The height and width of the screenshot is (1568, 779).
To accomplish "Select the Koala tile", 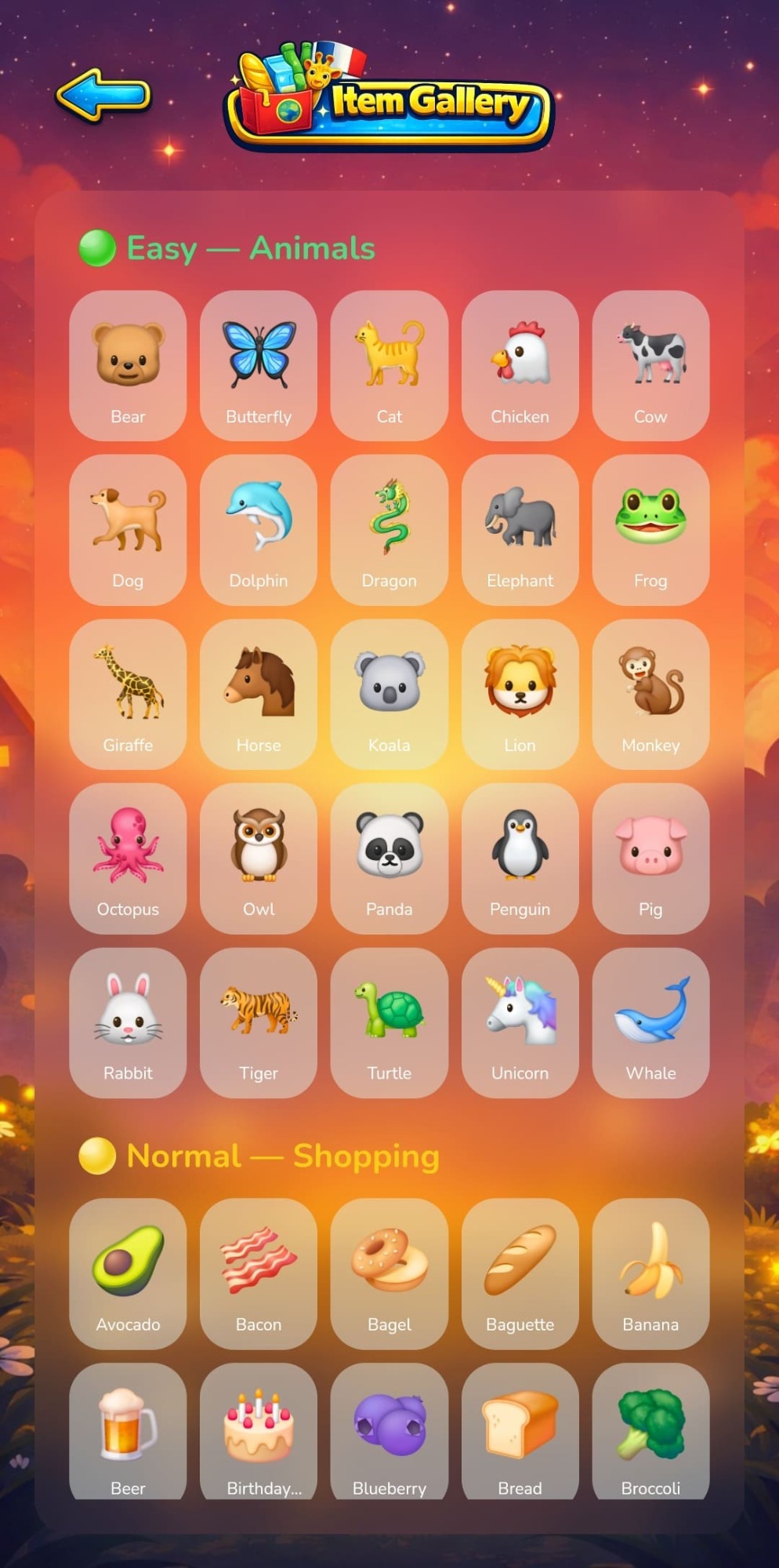I will [389, 694].
